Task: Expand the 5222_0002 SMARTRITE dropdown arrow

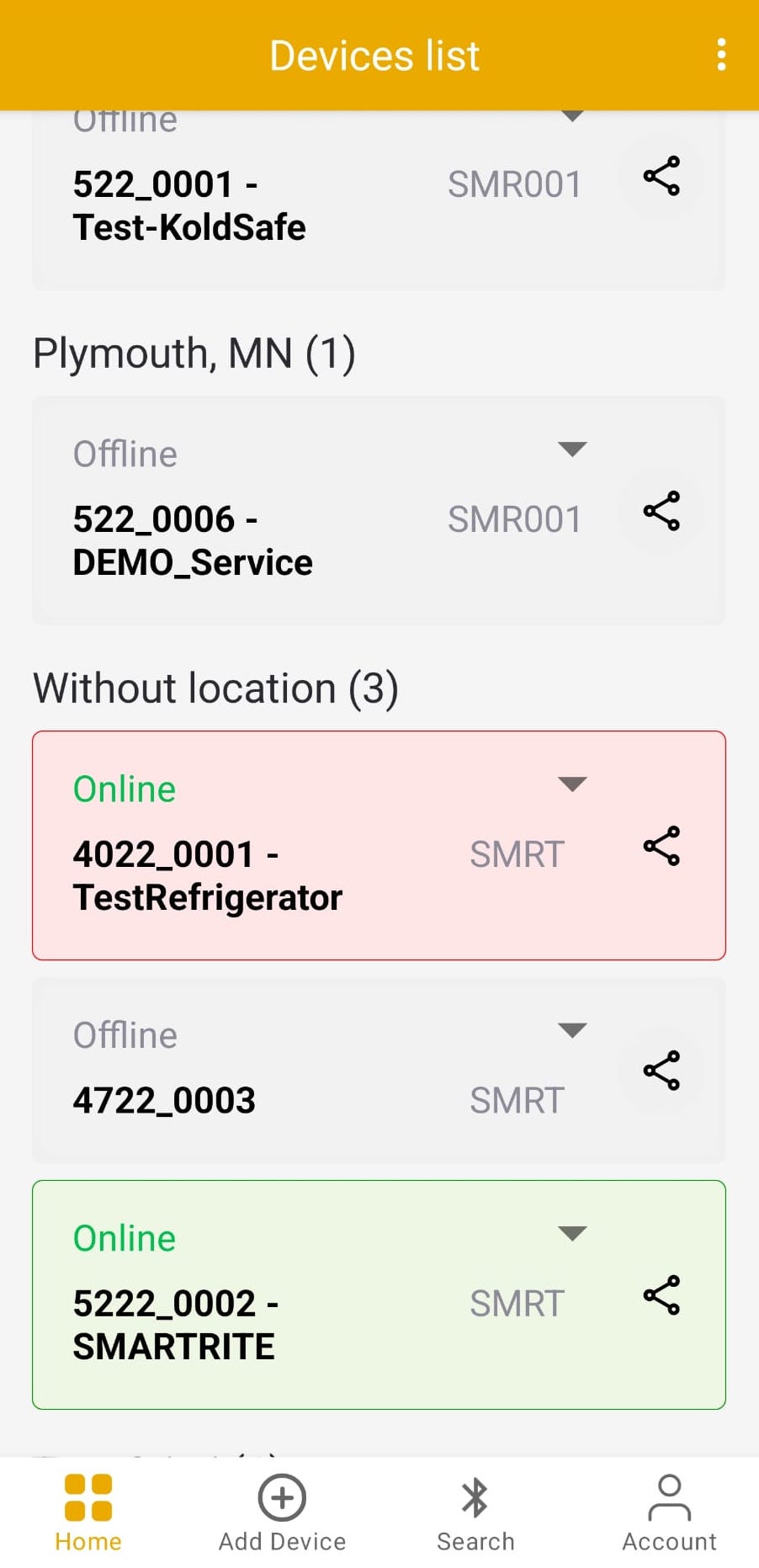Action: pos(572,1234)
